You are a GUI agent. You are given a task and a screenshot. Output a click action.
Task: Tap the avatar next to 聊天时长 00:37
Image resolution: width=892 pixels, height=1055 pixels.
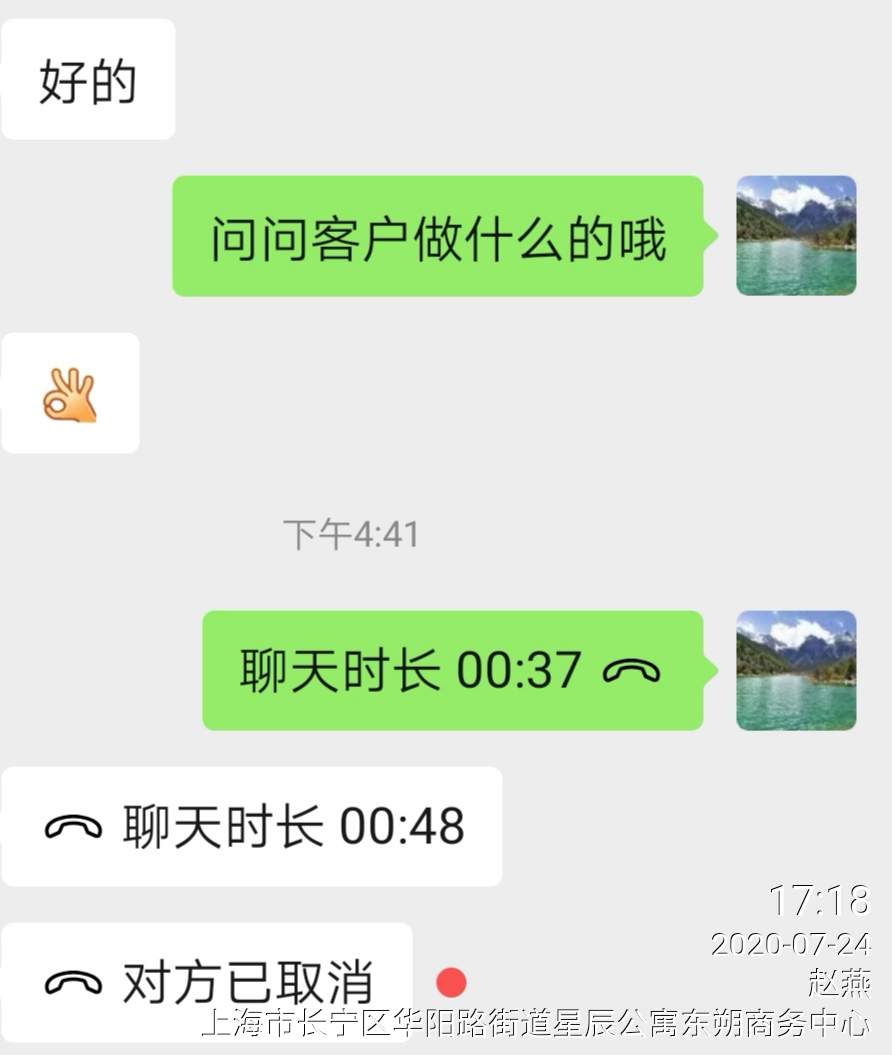pyautogui.click(x=796, y=670)
